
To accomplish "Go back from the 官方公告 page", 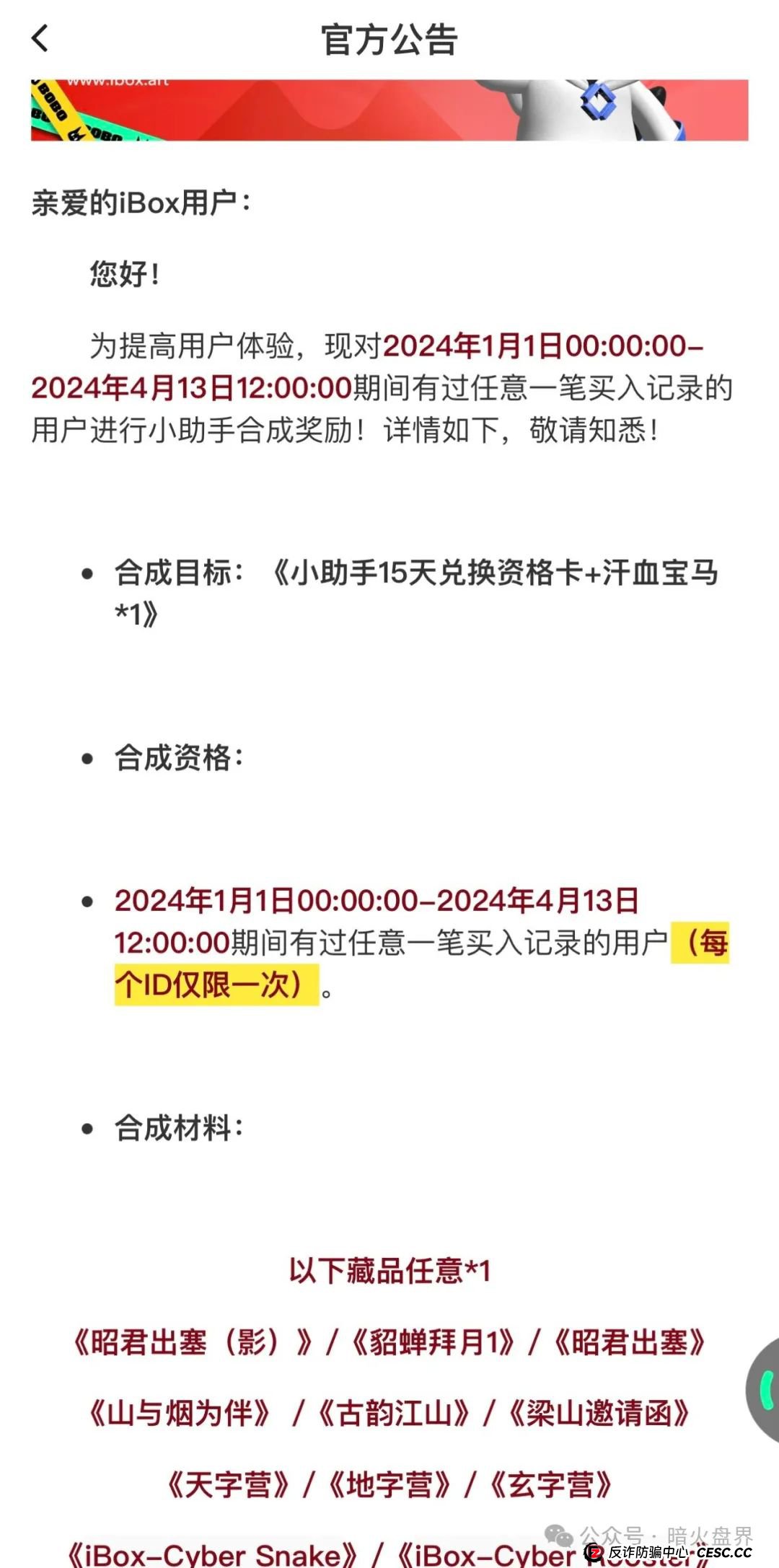I will pyautogui.click(x=40, y=39).
